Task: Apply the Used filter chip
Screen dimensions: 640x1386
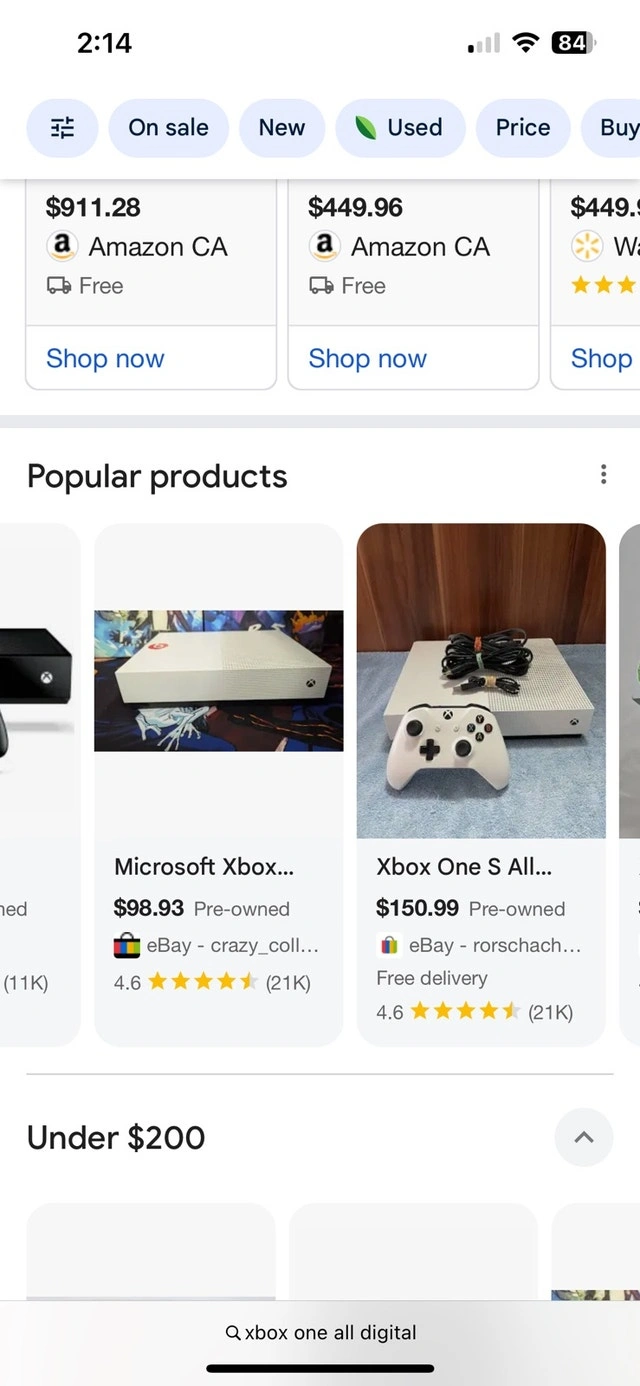Action: click(400, 128)
